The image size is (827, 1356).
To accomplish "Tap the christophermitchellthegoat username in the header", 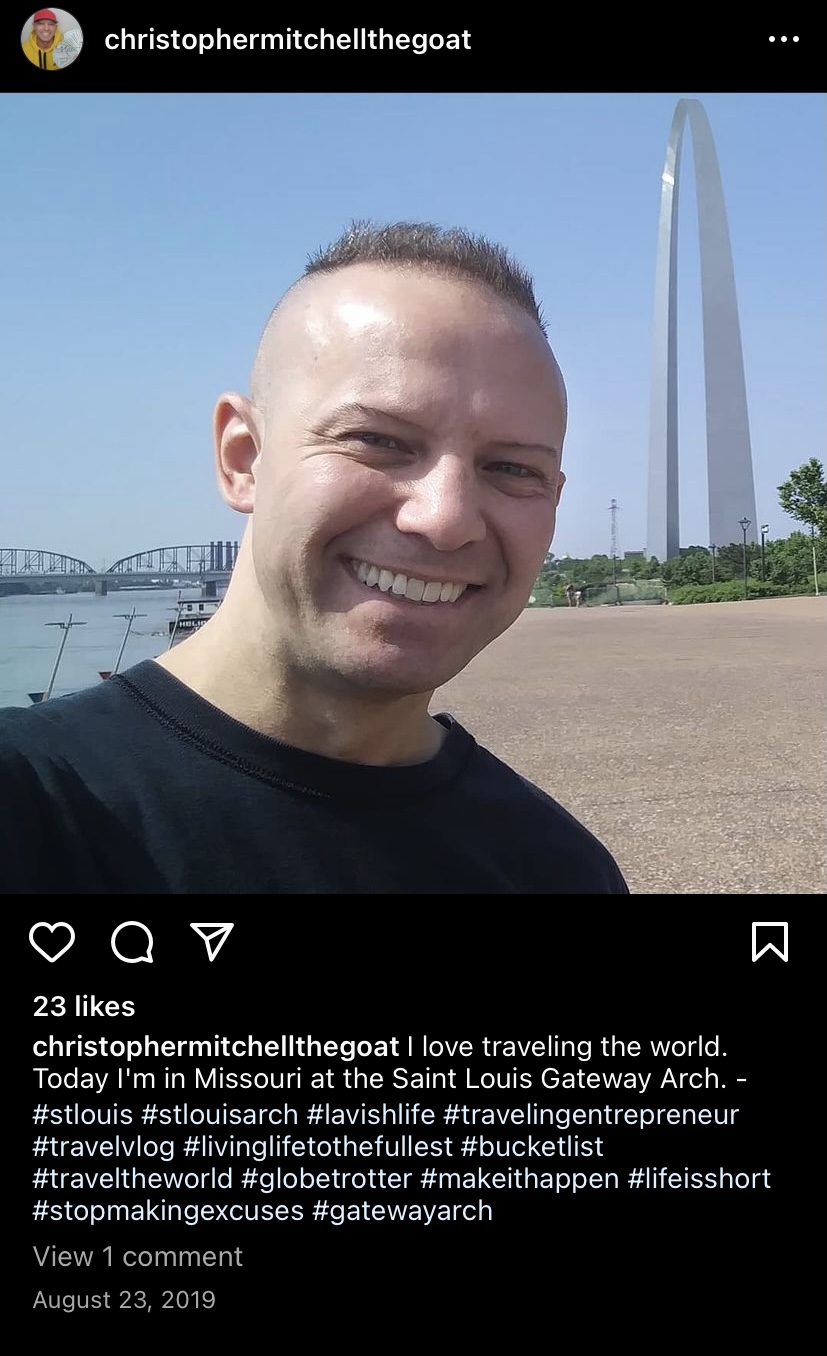I will pos(288,40).
